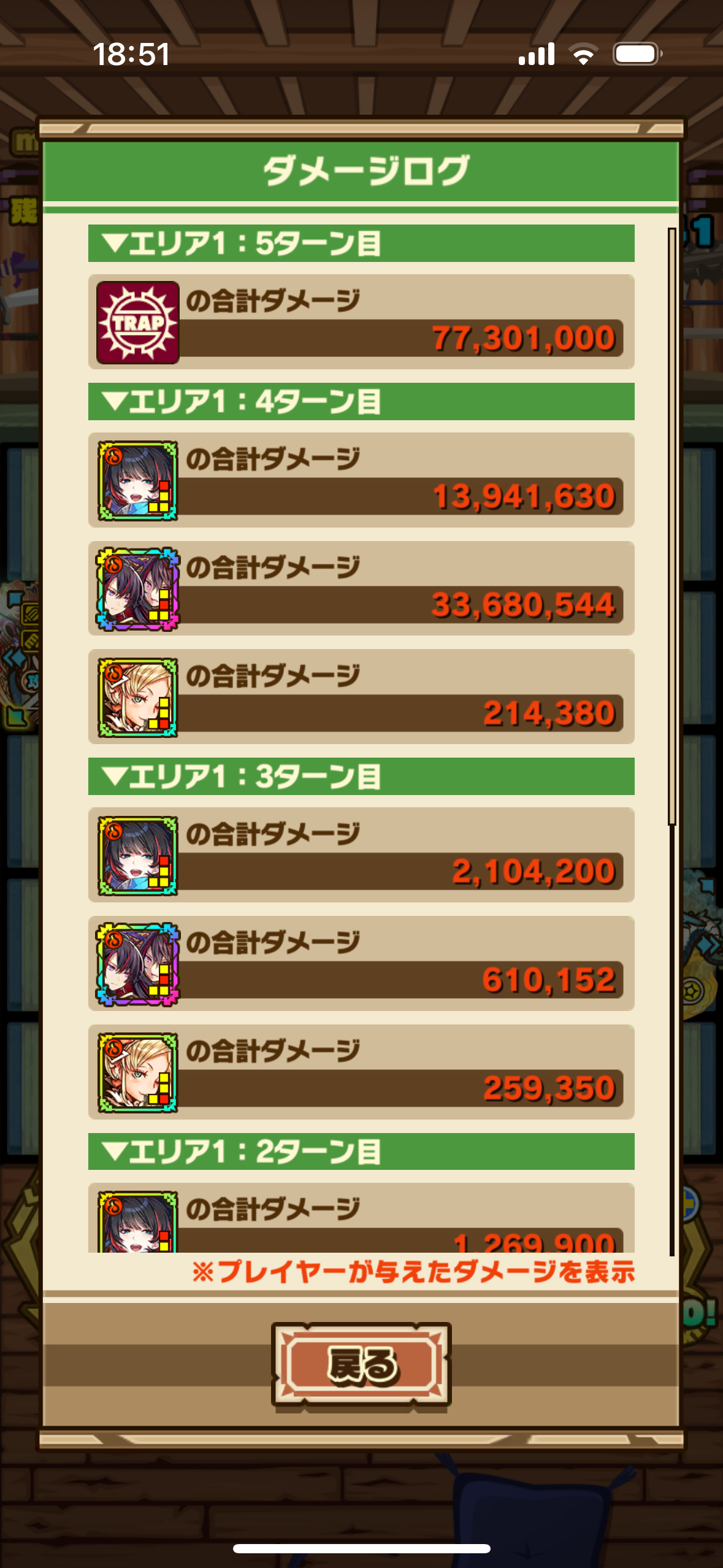
Task: Tap the 戻る button to go back
Action: pyautogui.click(x=361, y=1365)
